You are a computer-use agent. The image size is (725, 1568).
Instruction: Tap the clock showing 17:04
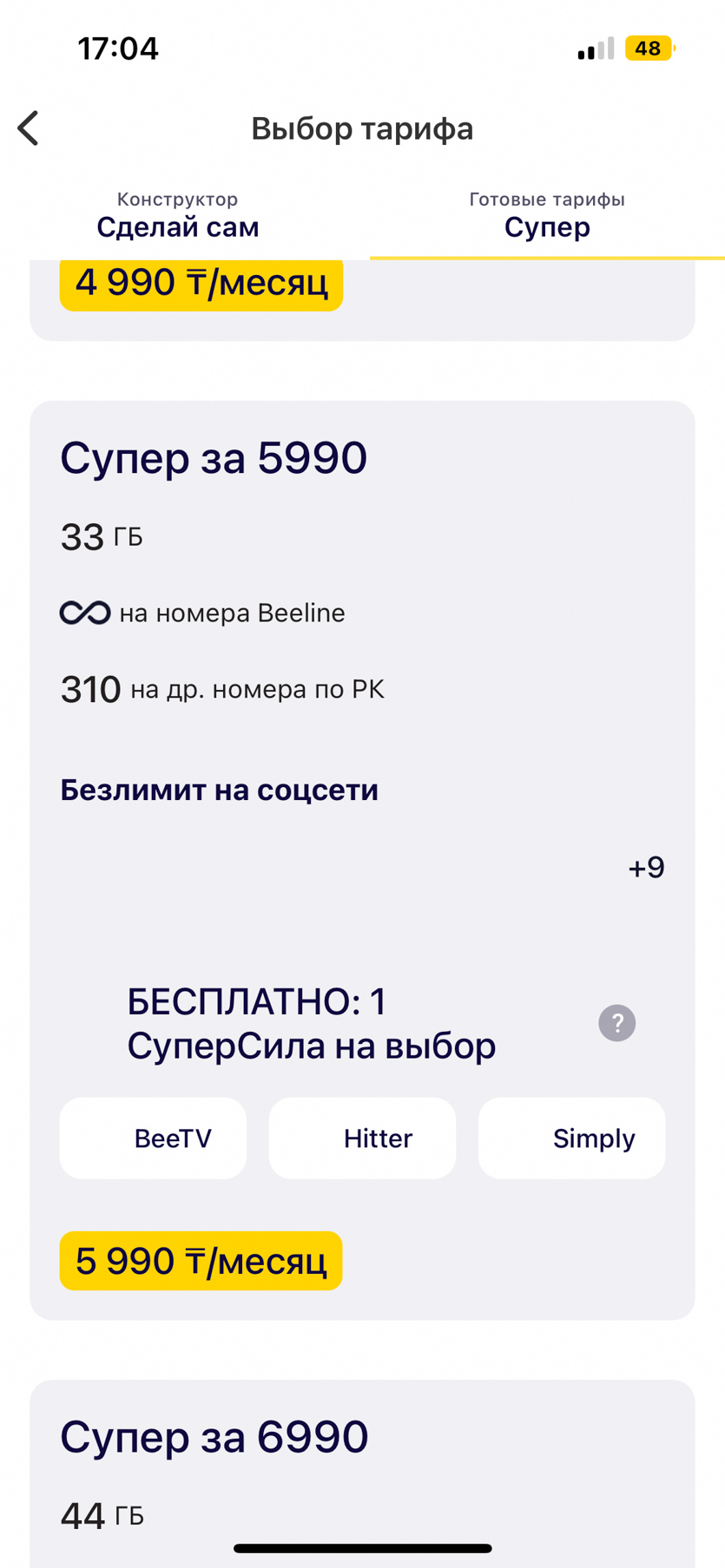(x=120, y=49)
